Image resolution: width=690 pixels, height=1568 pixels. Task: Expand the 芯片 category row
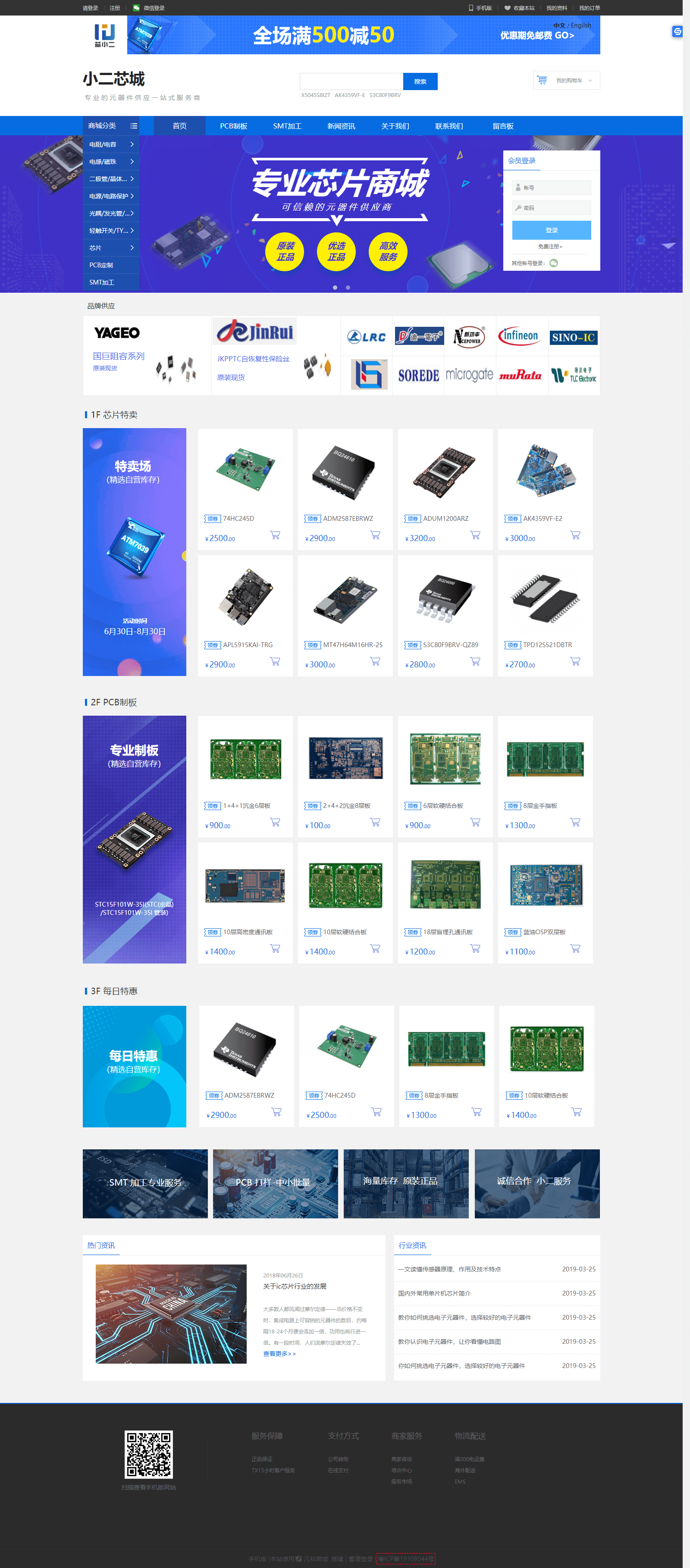[110, 248]
